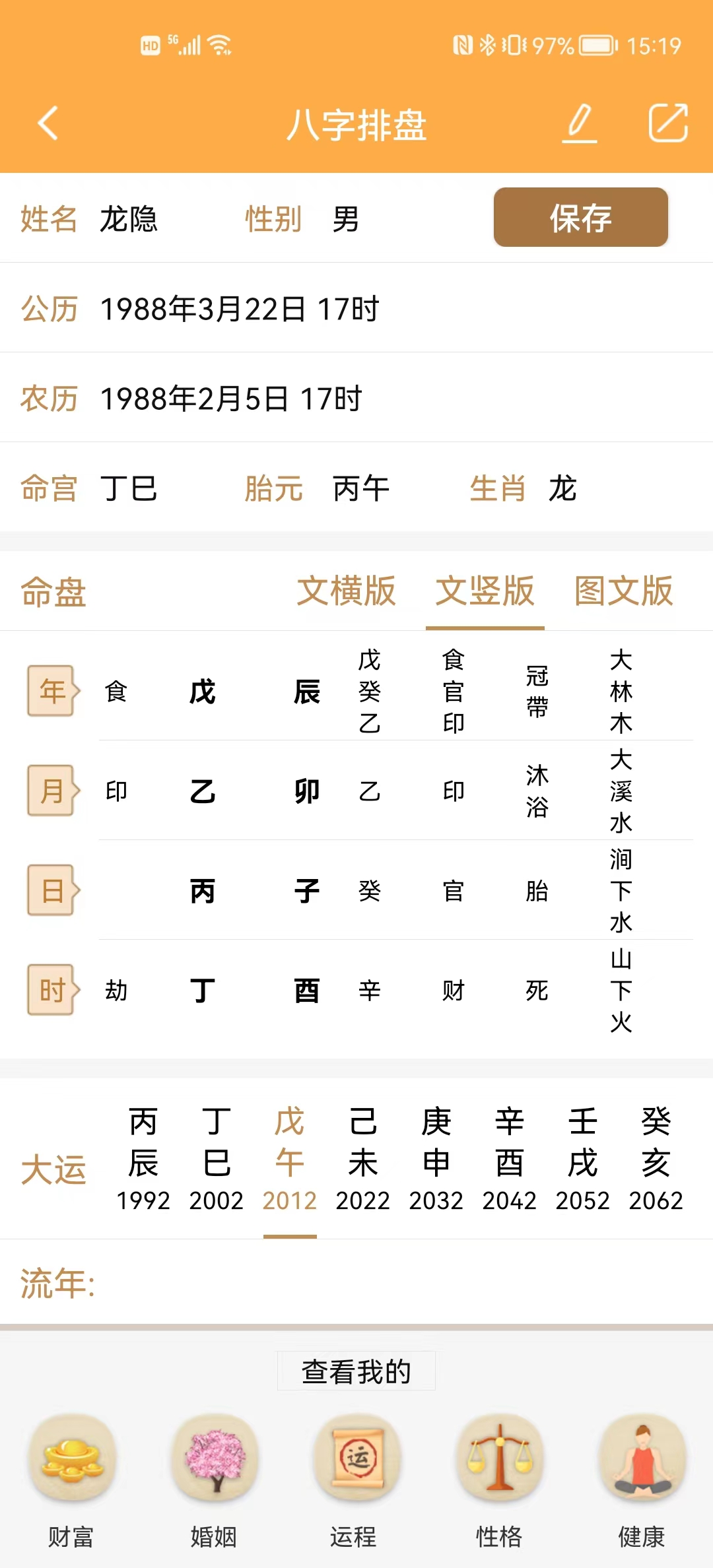The image size is (713, 1568).
Task: Select the 丁巳 2002 大运 period
Action: (x=217, y=1160)
